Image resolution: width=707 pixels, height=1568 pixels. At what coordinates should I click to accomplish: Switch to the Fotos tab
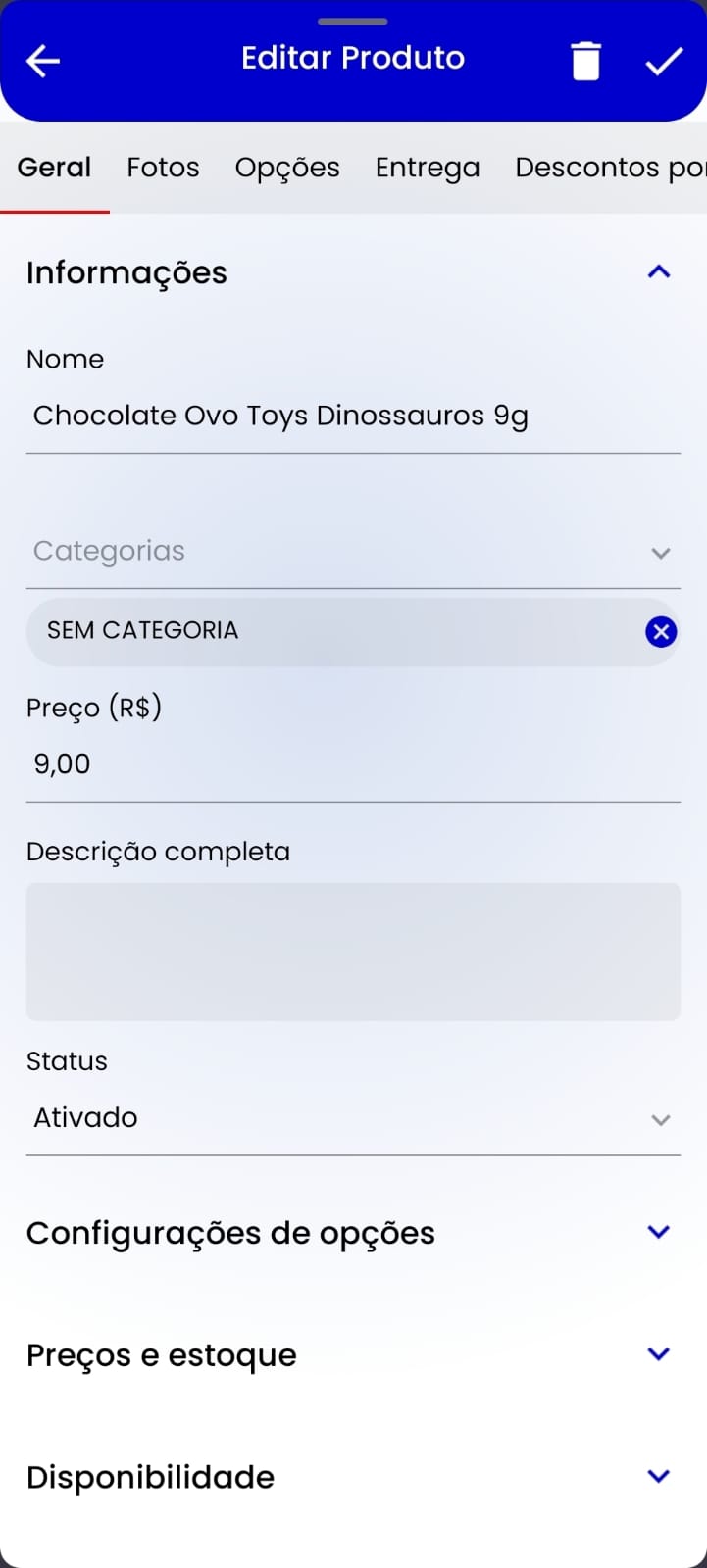click(x=163, y=168)
